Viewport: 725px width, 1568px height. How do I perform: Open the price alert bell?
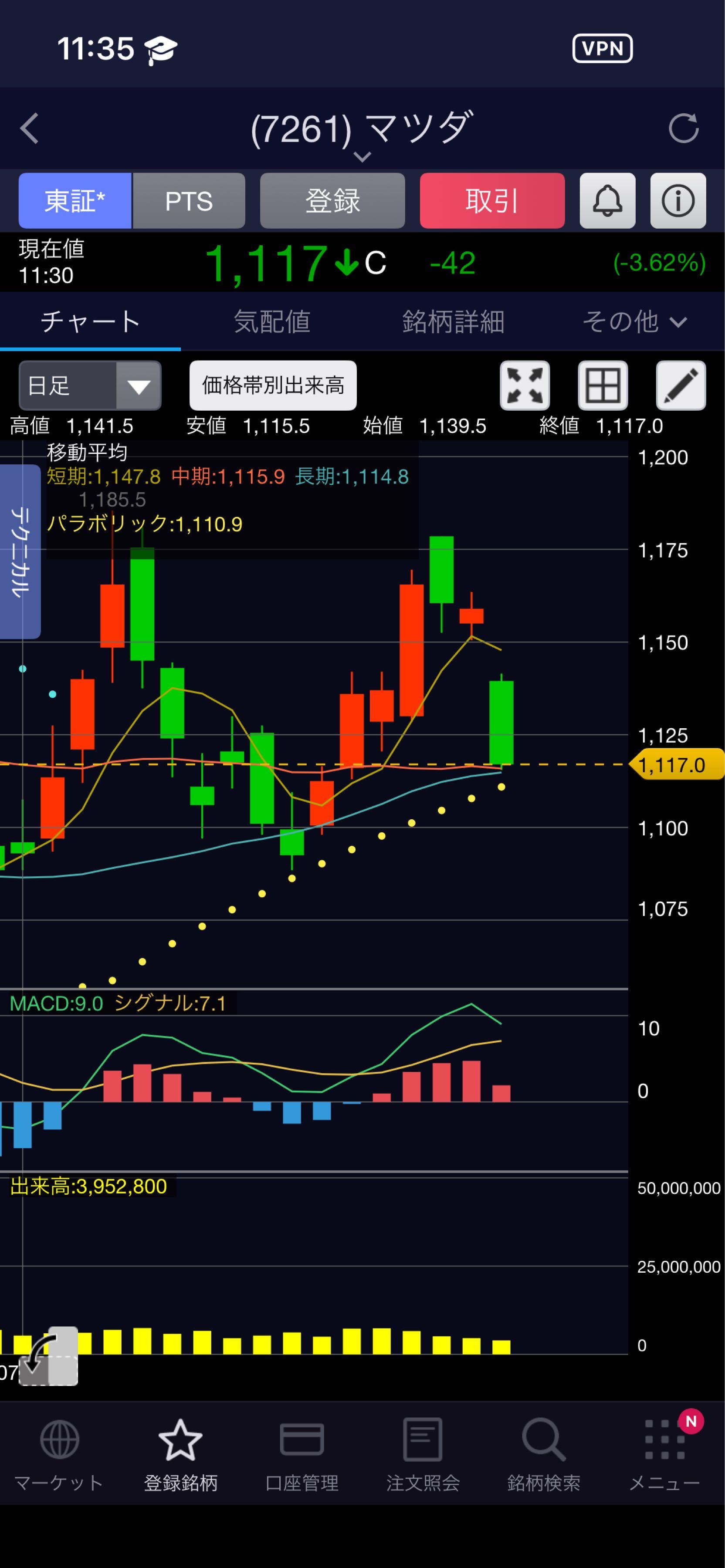[607, 200]
